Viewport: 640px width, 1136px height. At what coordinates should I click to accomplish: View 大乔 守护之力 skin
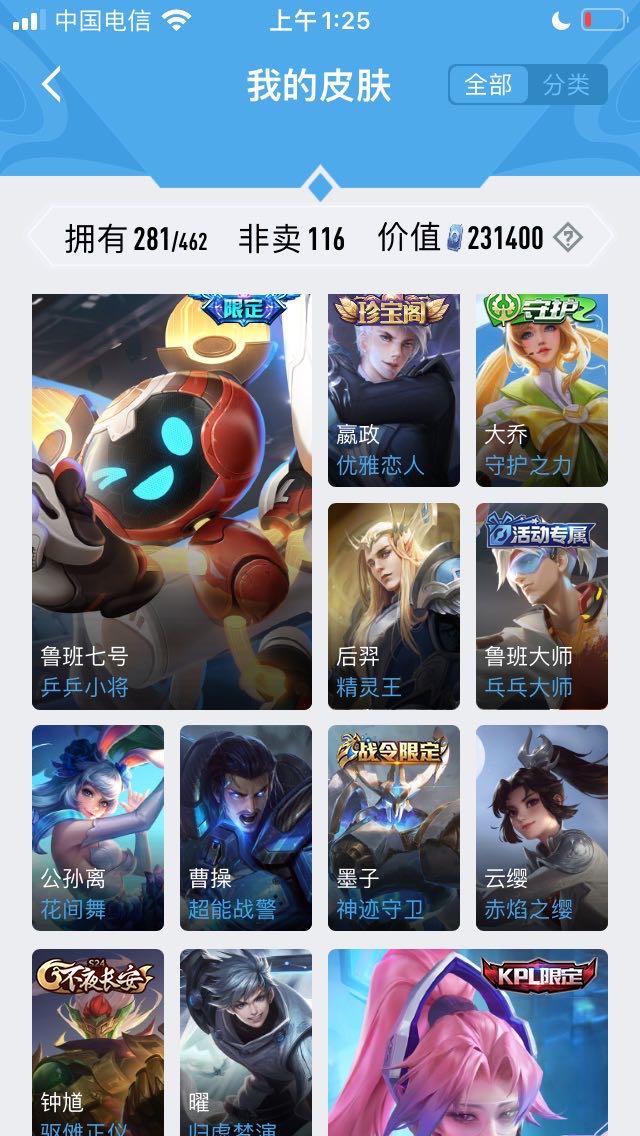click(x=542, y=390)
